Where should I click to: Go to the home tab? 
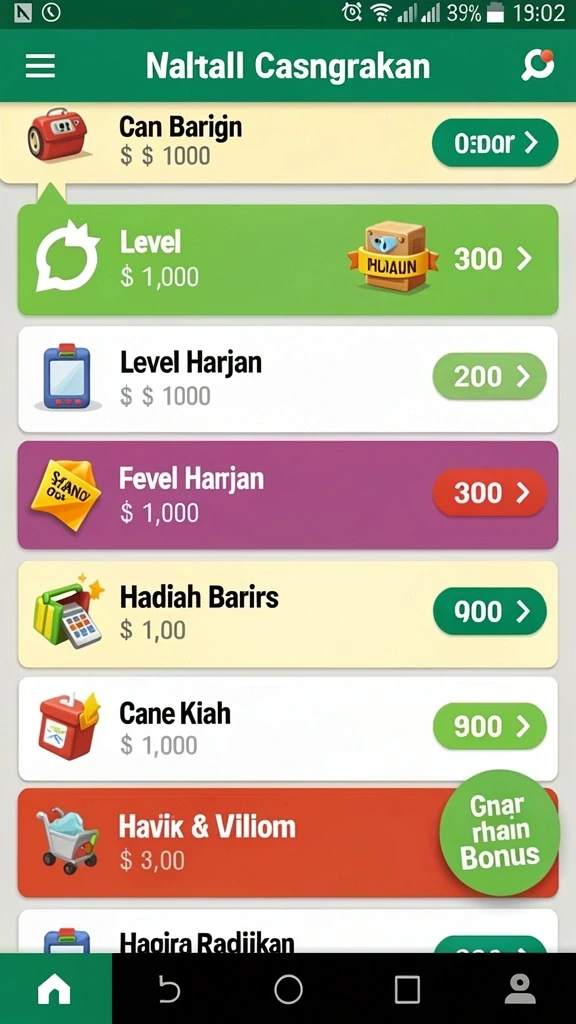(55, 989)
